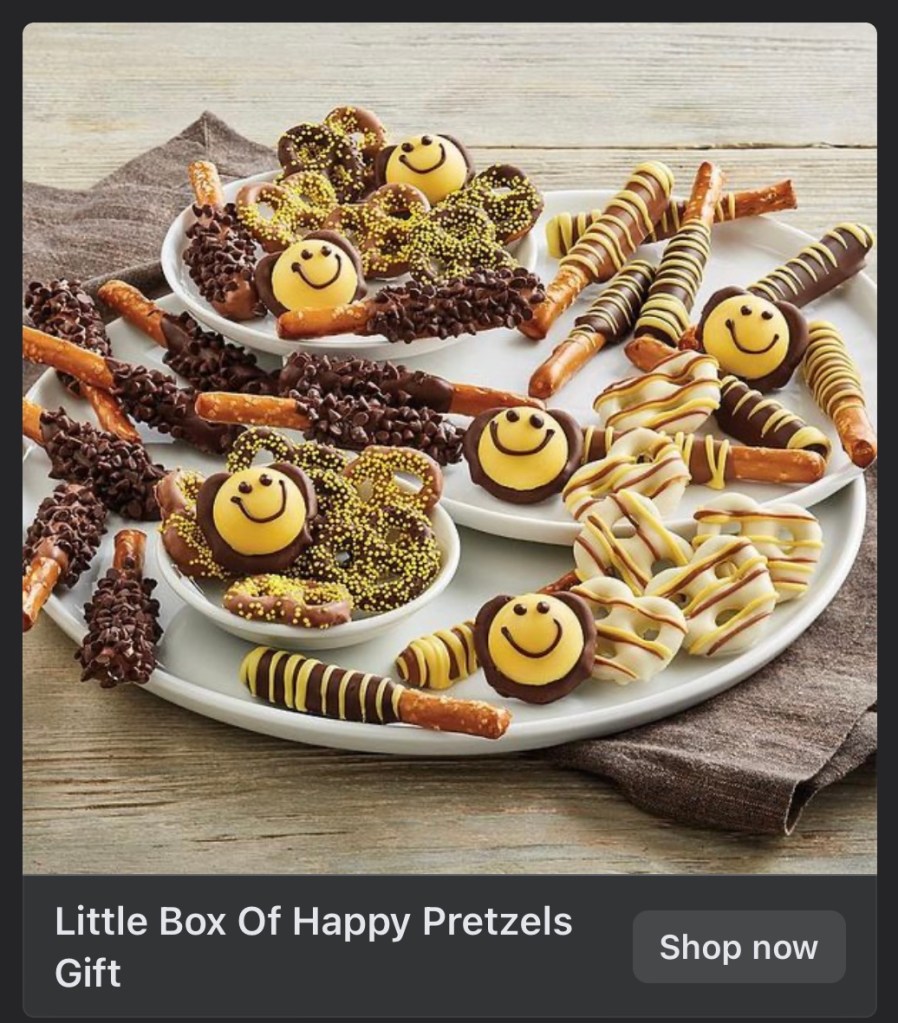Screen dimensions: 898x1023
Task: Open the Happy Pretzels product image
Action: pyautogui.click(x=449, y=448)
